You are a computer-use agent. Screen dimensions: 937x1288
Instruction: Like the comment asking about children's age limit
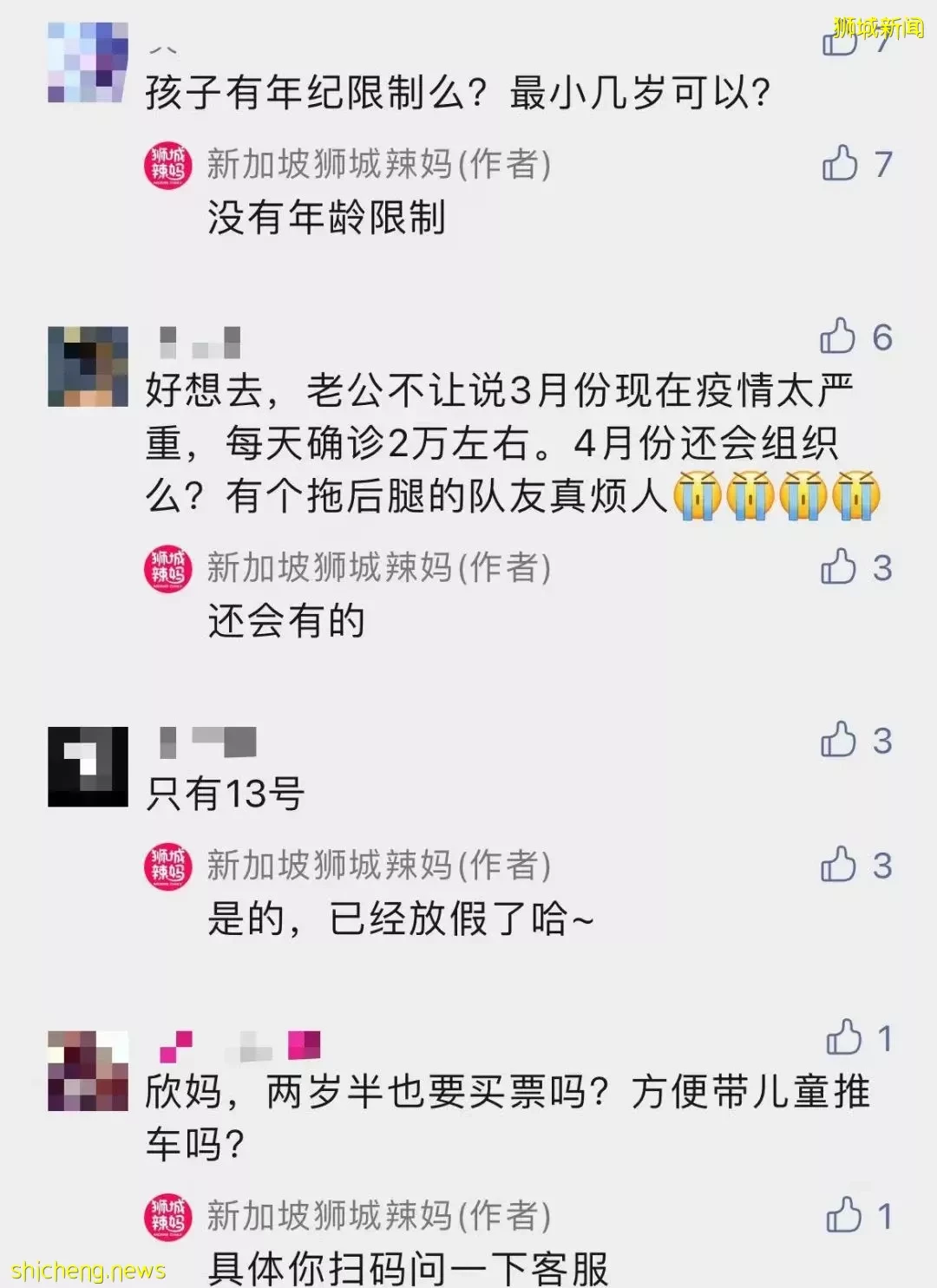[x=839, y=43]
